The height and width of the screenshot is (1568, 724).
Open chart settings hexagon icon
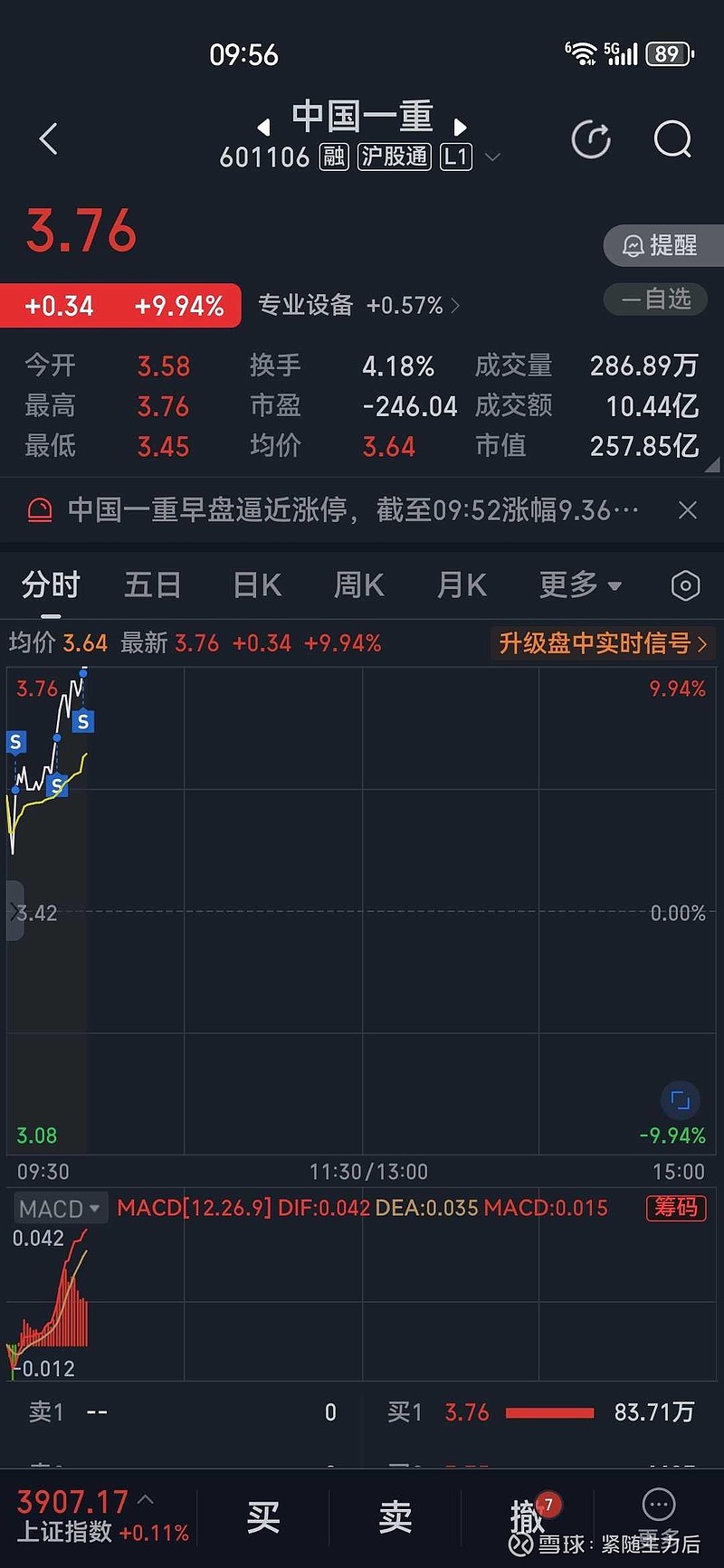(685, 586)
